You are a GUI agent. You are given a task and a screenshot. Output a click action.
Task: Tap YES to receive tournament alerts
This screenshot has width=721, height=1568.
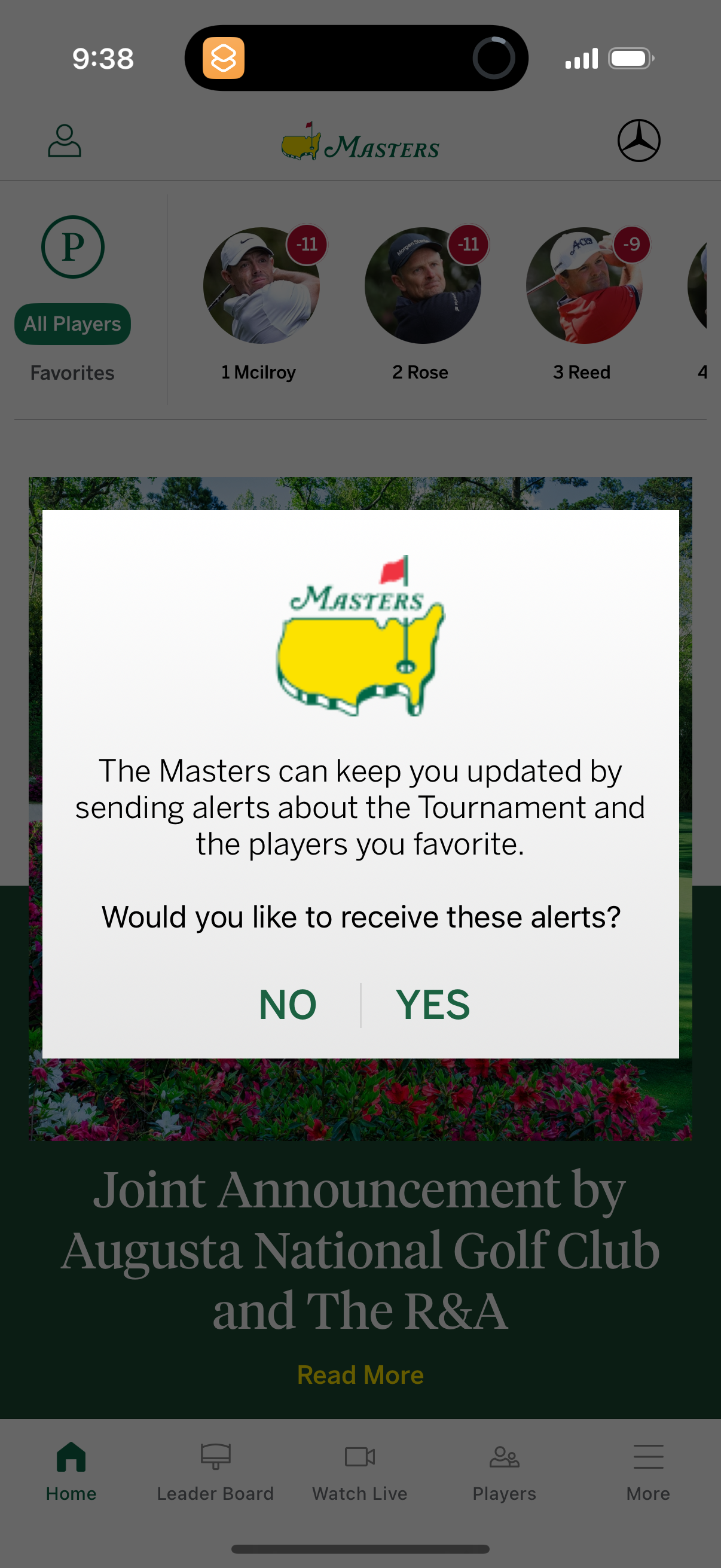point(433,1004)
